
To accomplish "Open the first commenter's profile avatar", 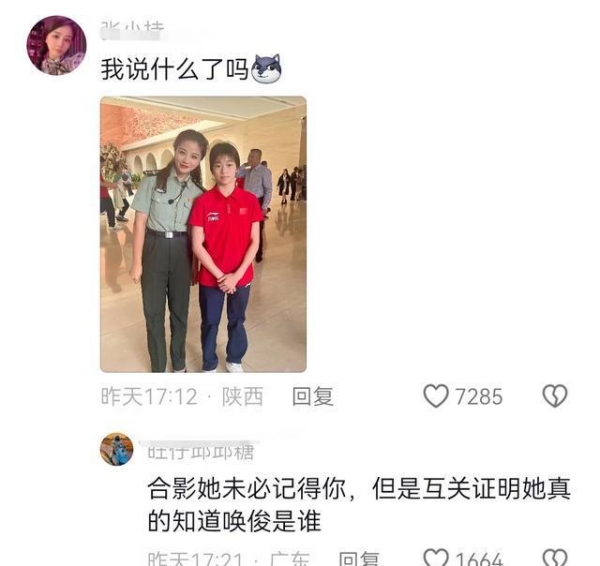I will [x=56, y=45].
